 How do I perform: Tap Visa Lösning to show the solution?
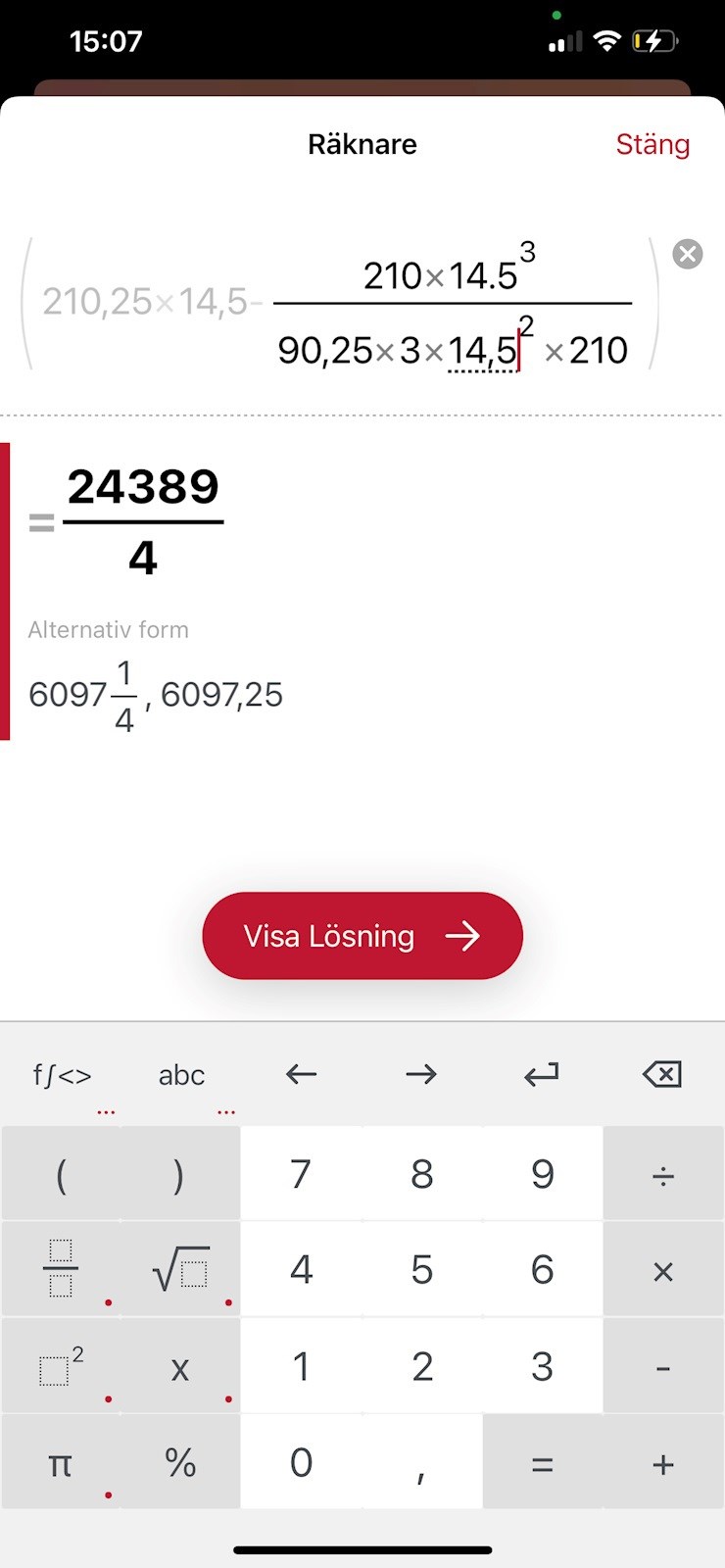pyautogui.click(x=362, y=936)
